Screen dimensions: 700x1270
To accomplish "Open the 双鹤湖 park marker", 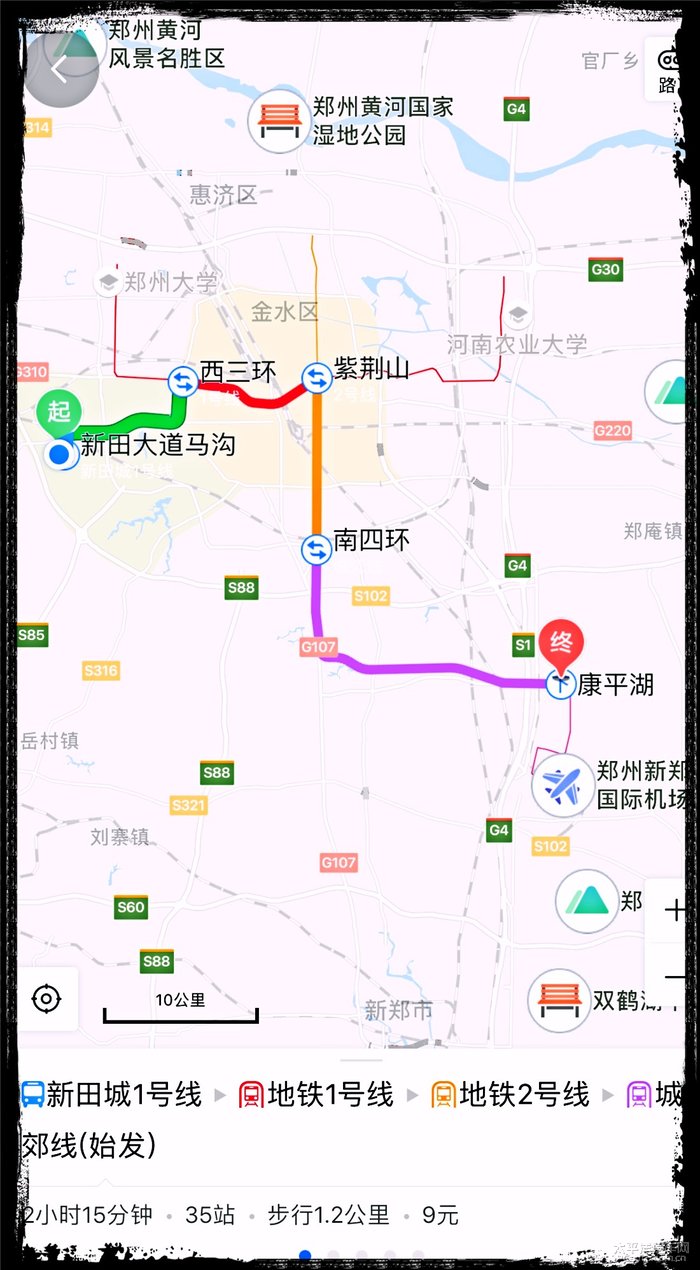I will pyautogui.click(x=559, y=999).
